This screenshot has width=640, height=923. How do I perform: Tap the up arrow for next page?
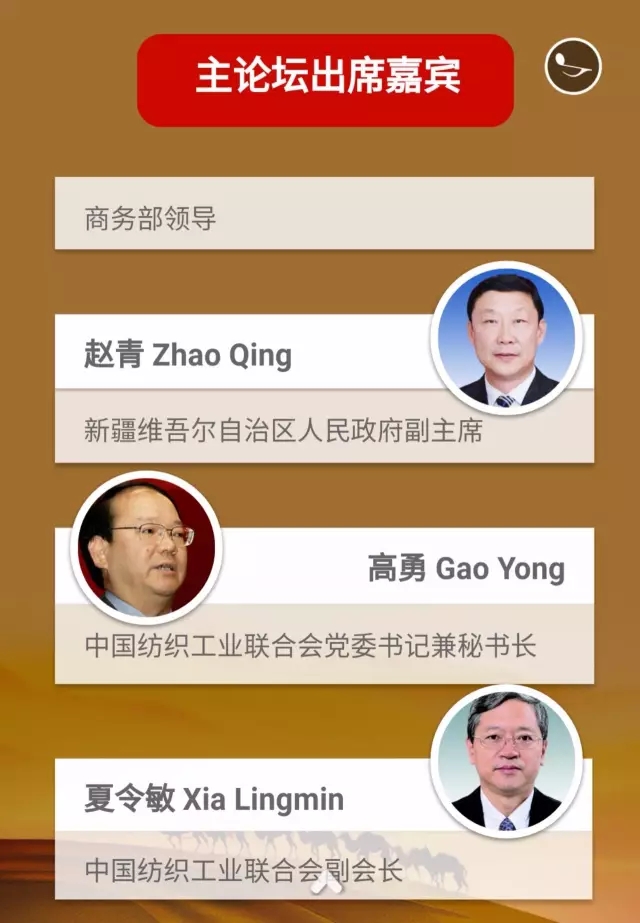(325, 885)
